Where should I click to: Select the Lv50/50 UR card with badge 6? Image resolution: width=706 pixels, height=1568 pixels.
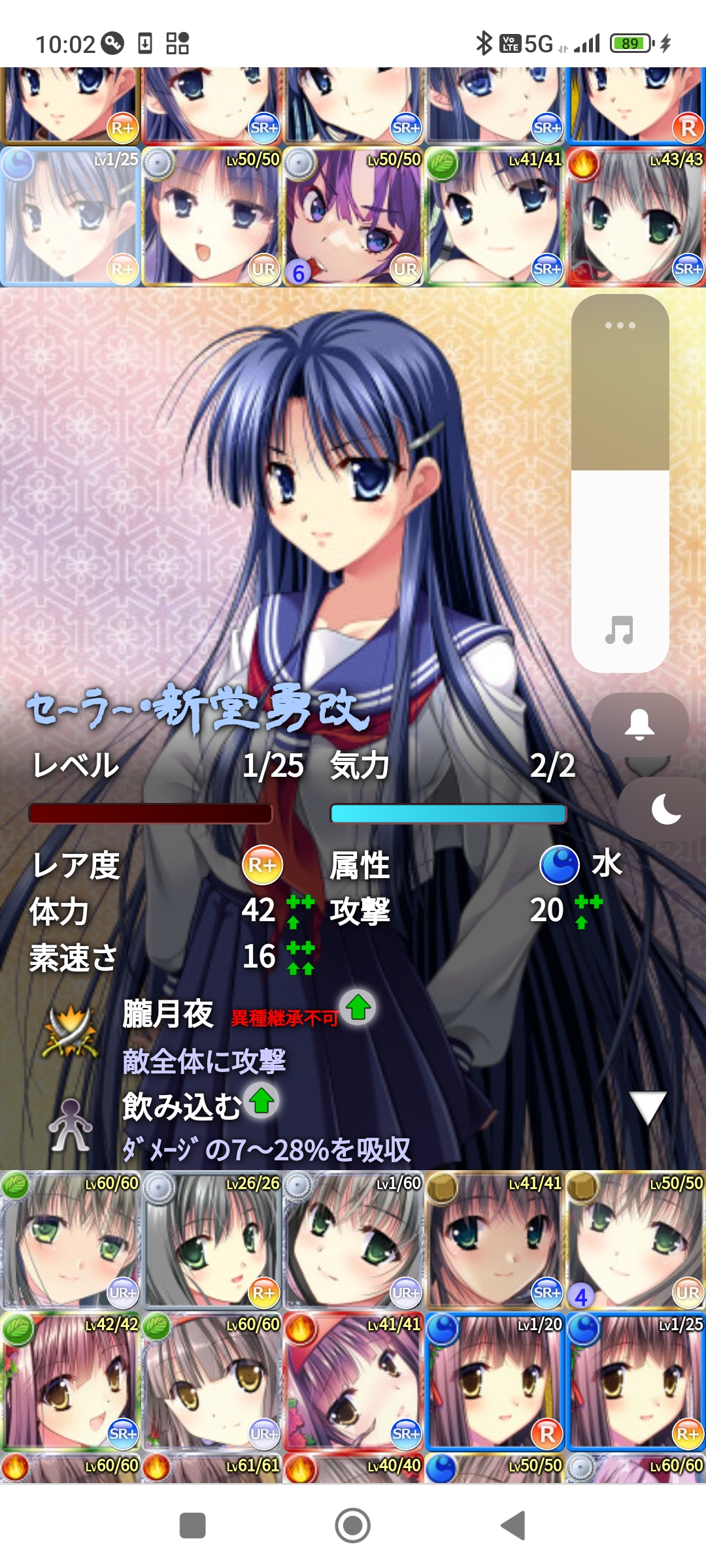[354, 217]
